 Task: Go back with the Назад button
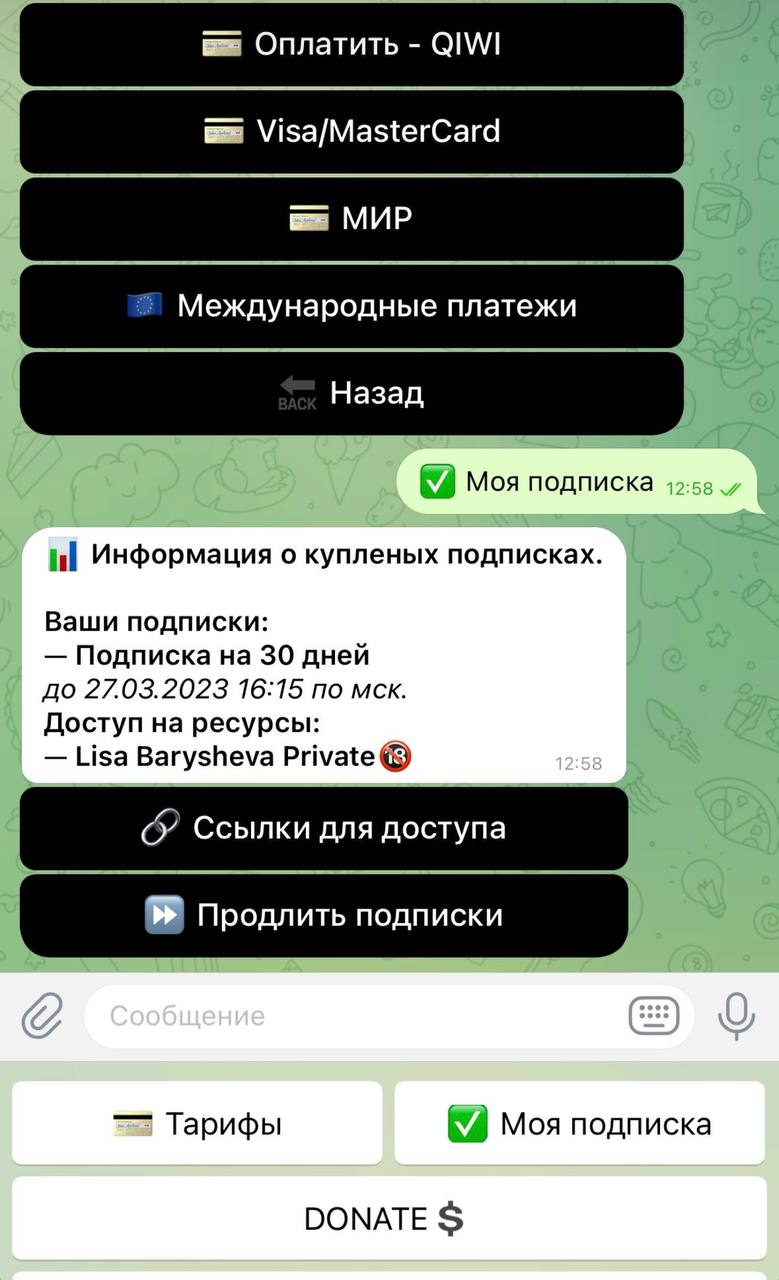tap(352, 393)
